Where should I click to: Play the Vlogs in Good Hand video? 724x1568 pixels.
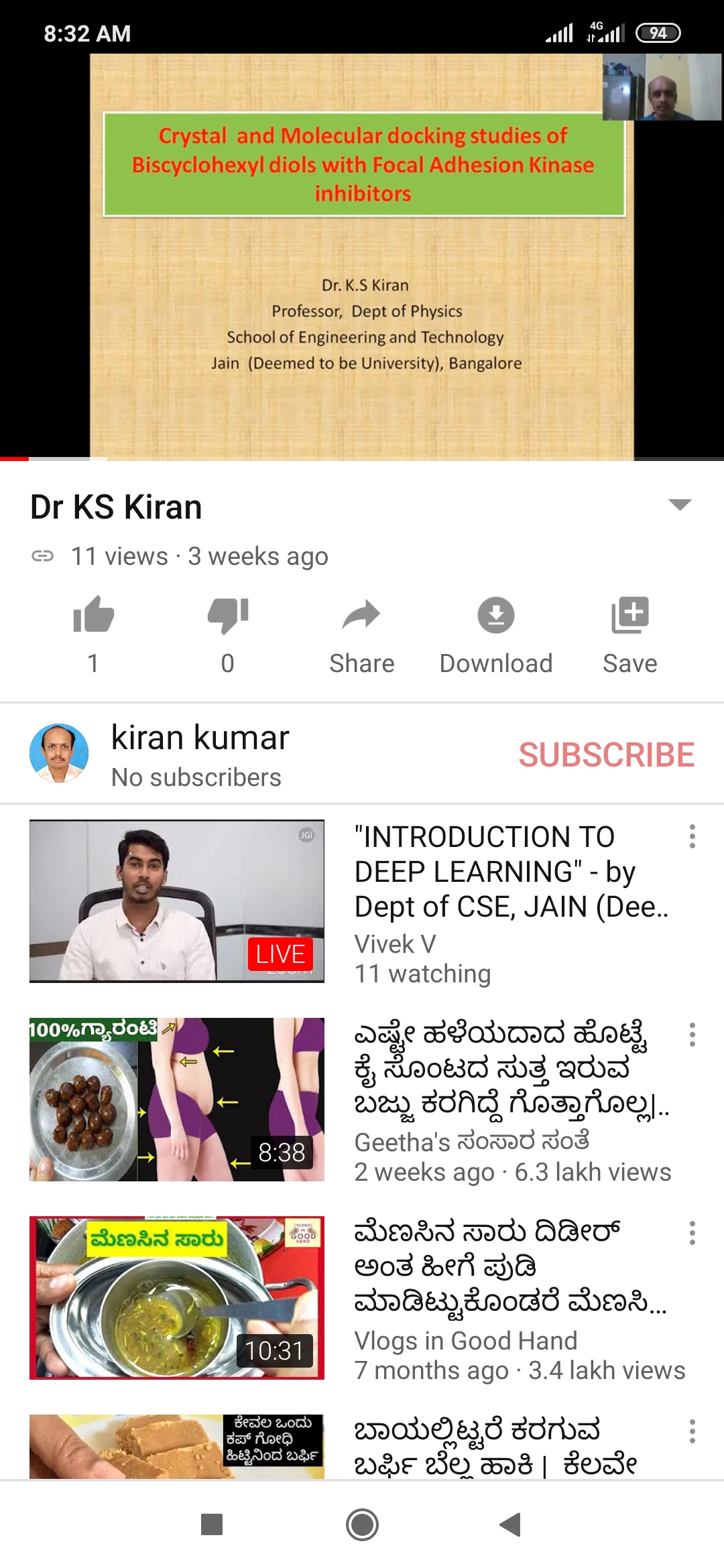177,1297
